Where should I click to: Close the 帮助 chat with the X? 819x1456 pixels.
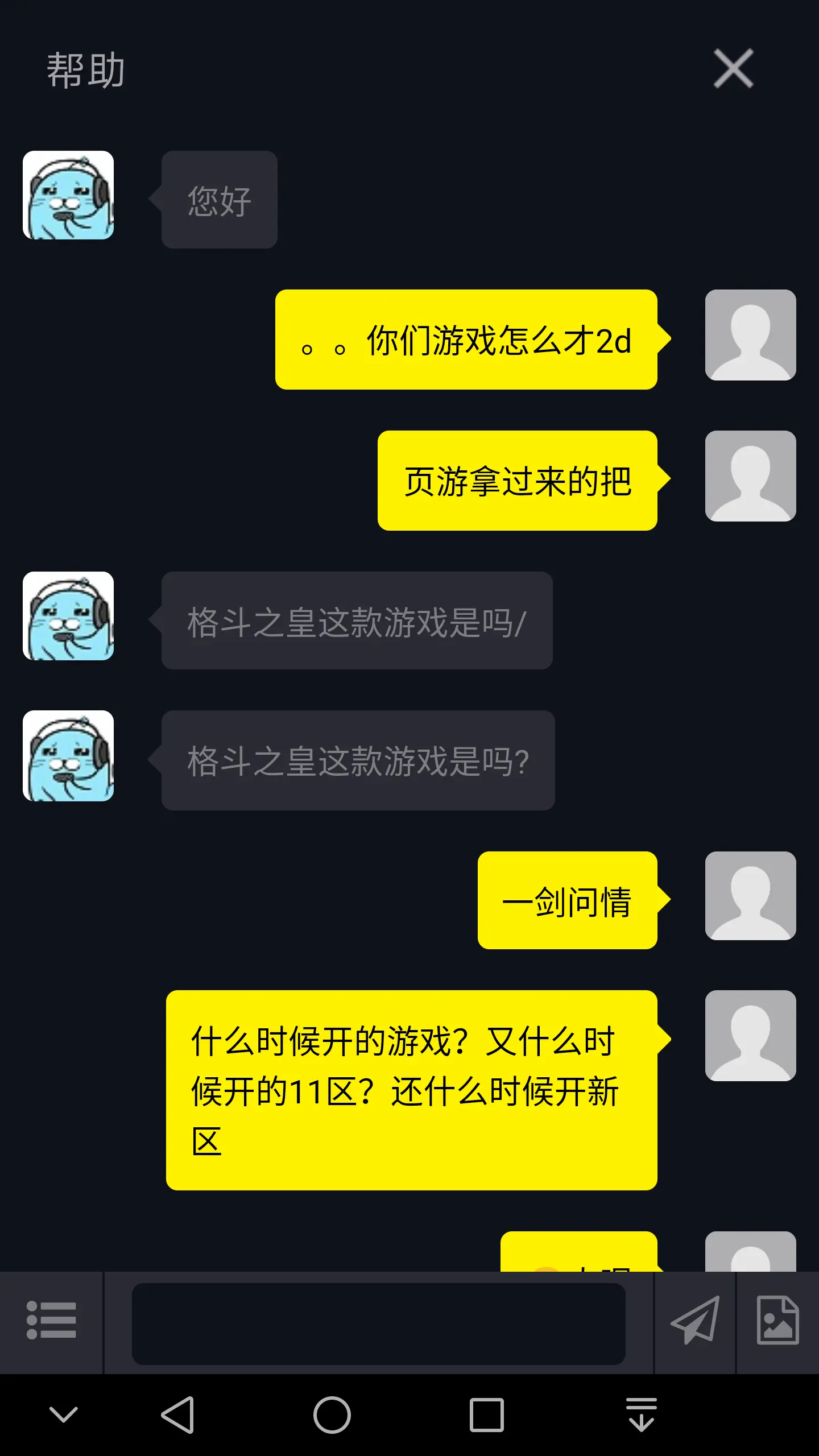point(734,68)
